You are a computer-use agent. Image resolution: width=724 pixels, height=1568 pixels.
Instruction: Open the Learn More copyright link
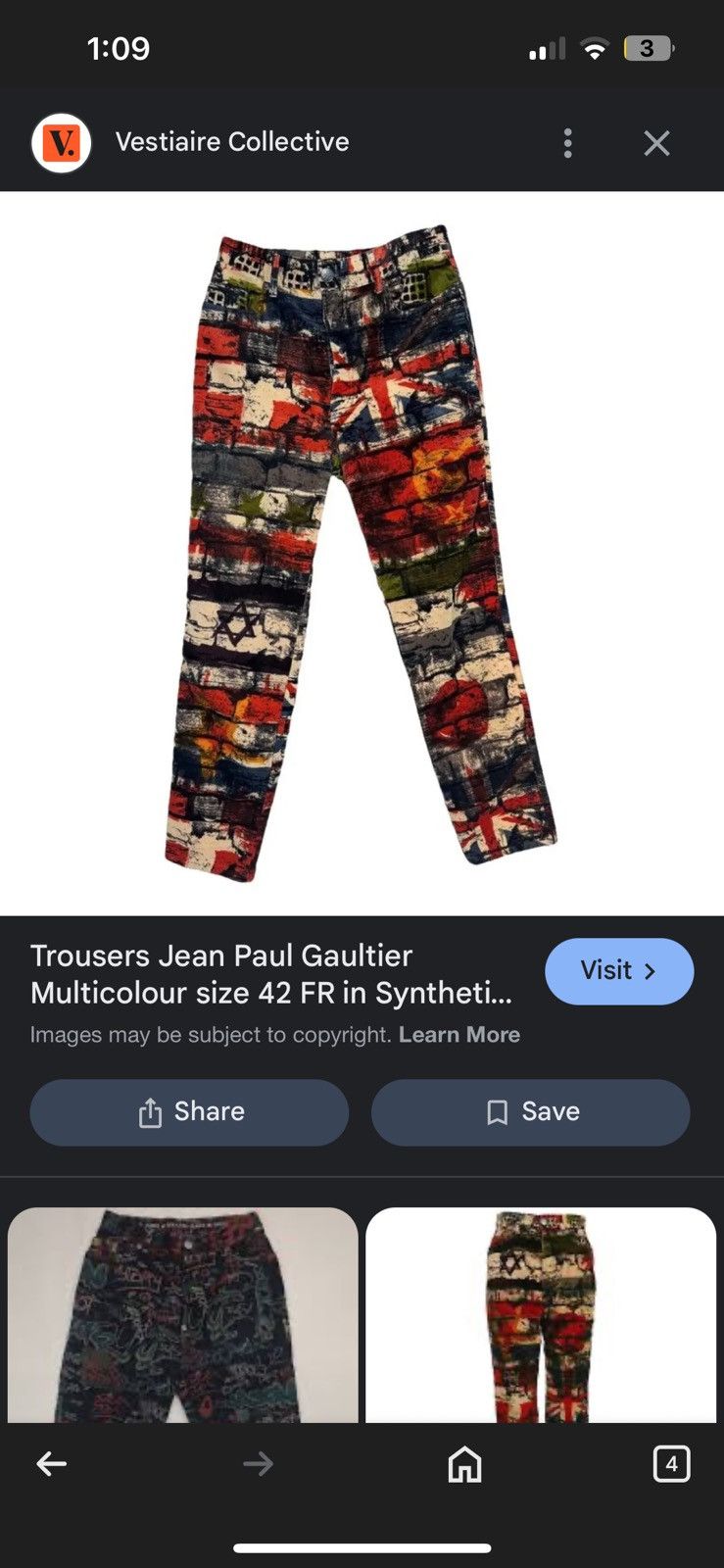coord(459,1034)
